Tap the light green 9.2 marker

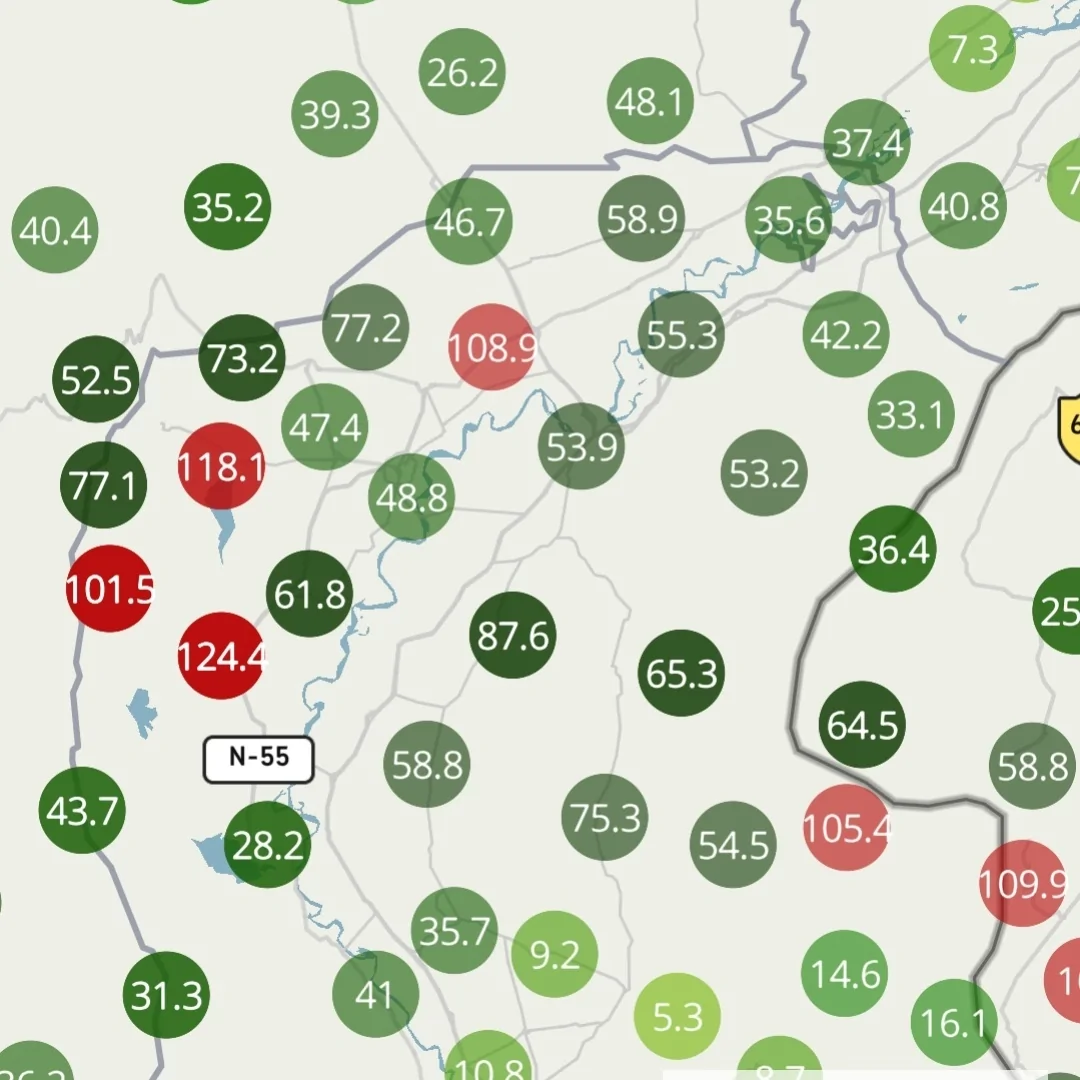tap(554, 954)
